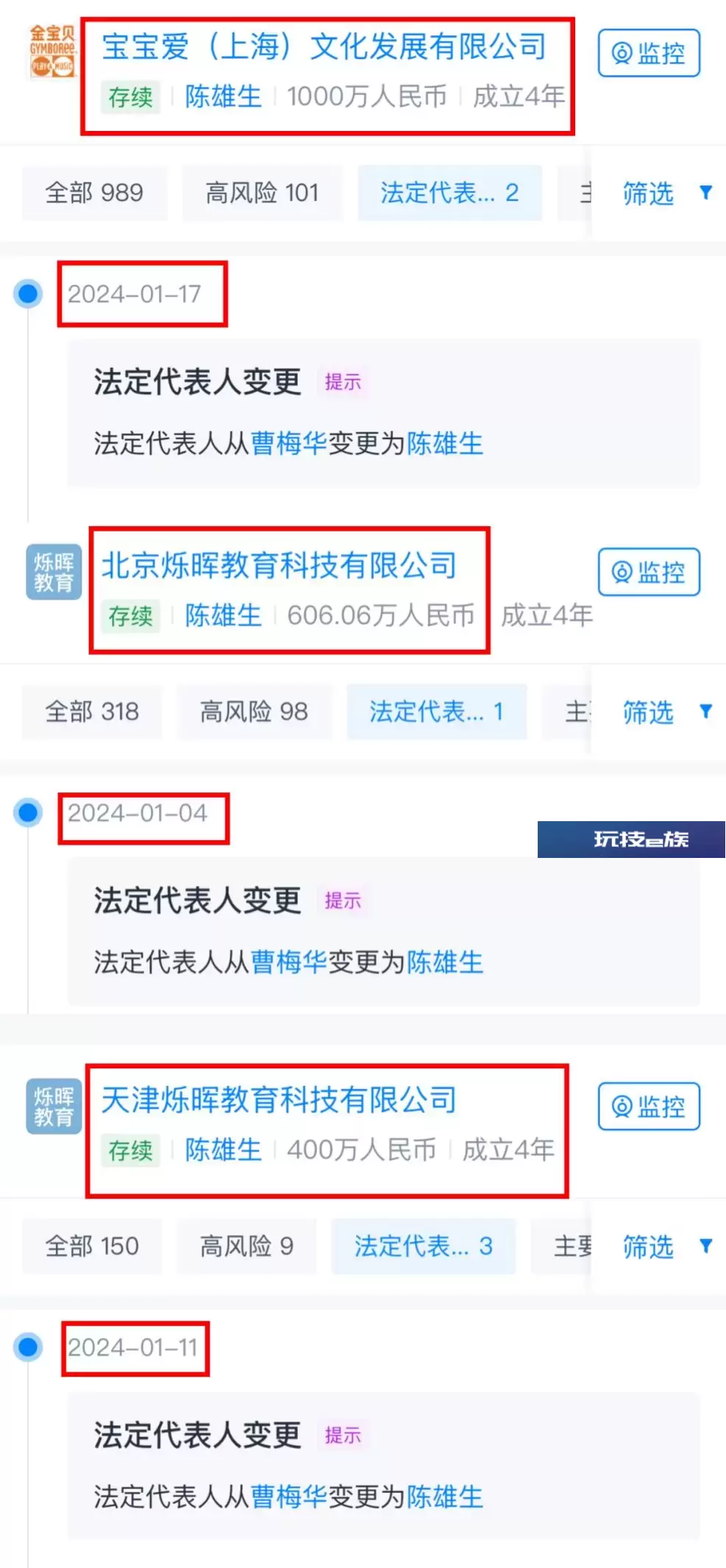Select the 高风险 9 chip
The height and width of the screenshot is (1568, 726).
coord(246,1246)
